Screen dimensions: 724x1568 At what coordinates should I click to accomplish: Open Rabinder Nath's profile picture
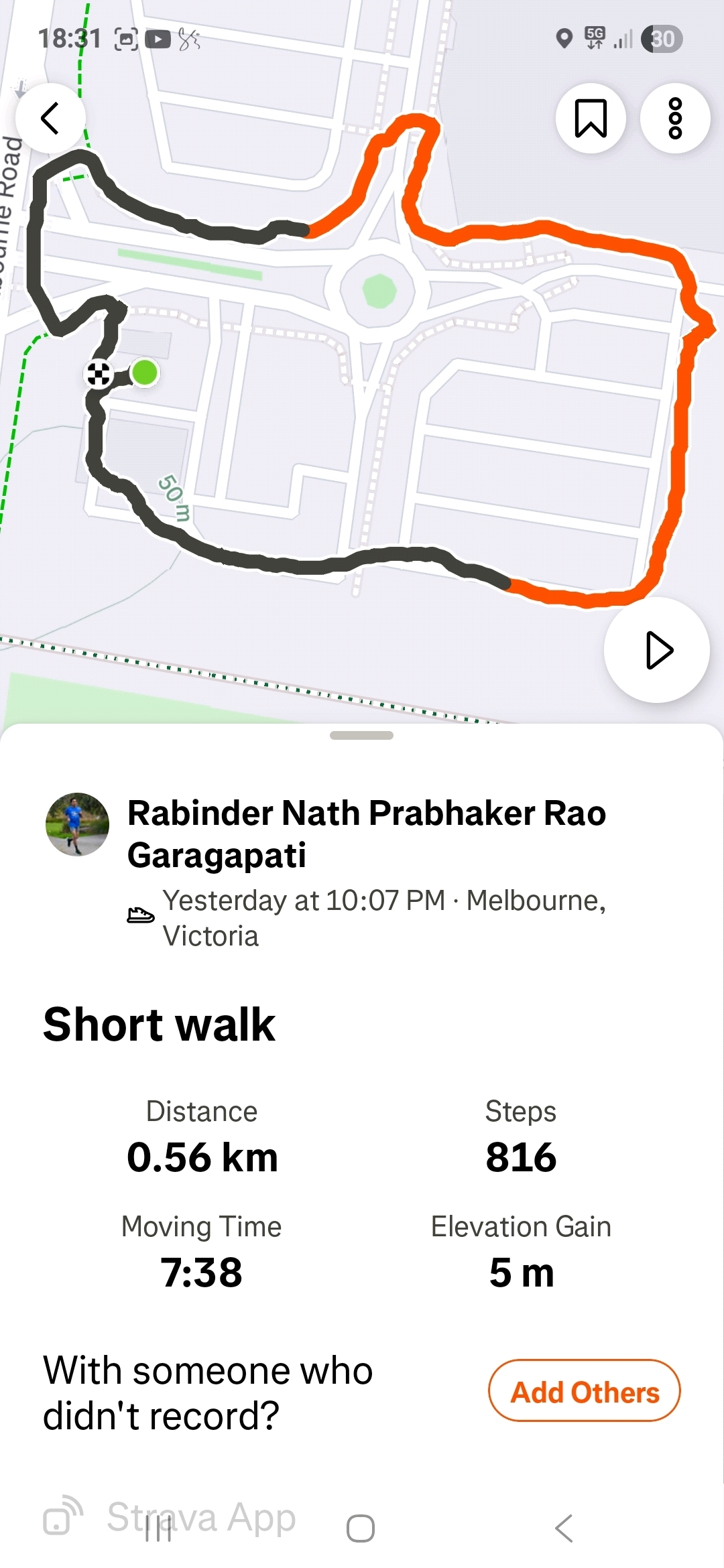(x=77, y=824)
